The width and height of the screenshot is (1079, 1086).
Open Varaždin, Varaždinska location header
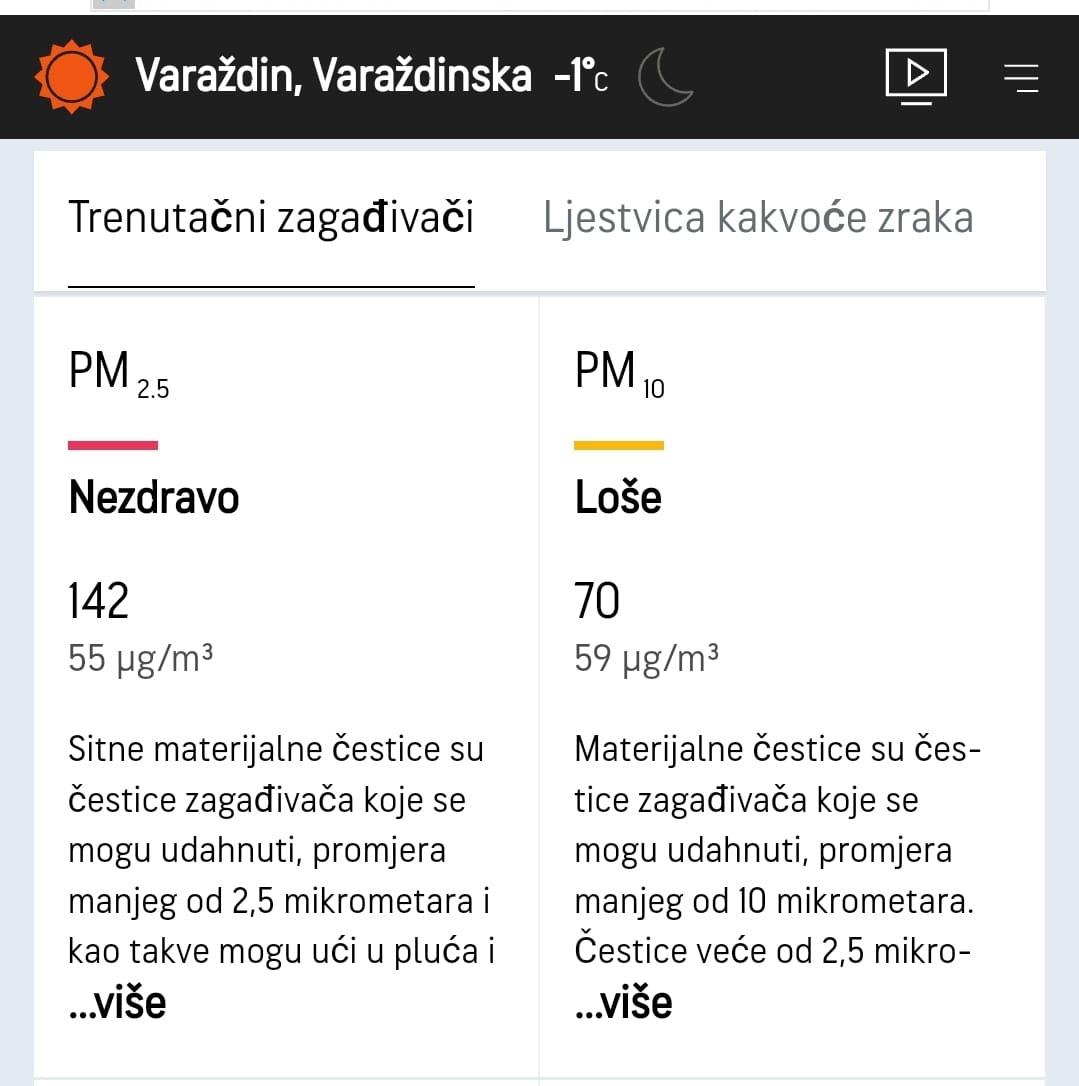(333, 75)
